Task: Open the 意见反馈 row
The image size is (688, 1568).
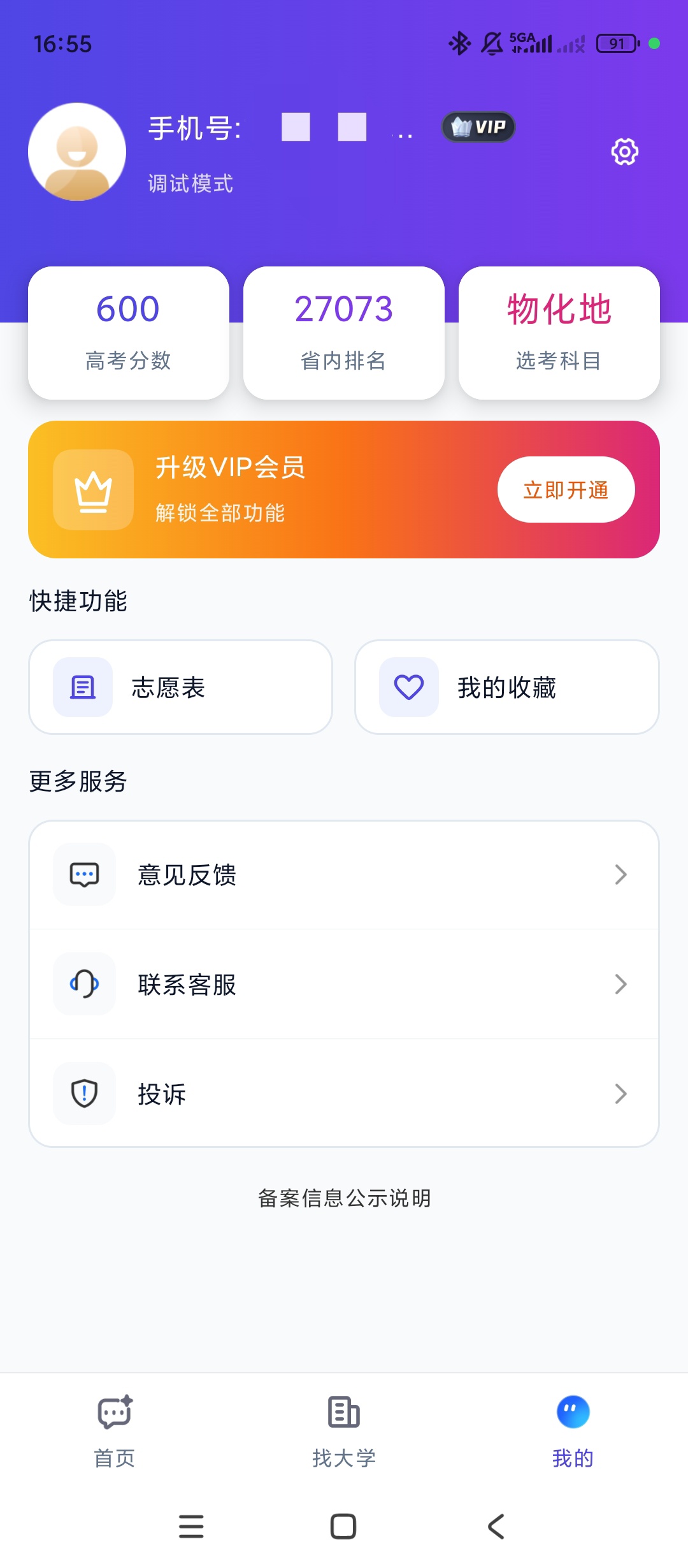Action: [x=344, y=875]
